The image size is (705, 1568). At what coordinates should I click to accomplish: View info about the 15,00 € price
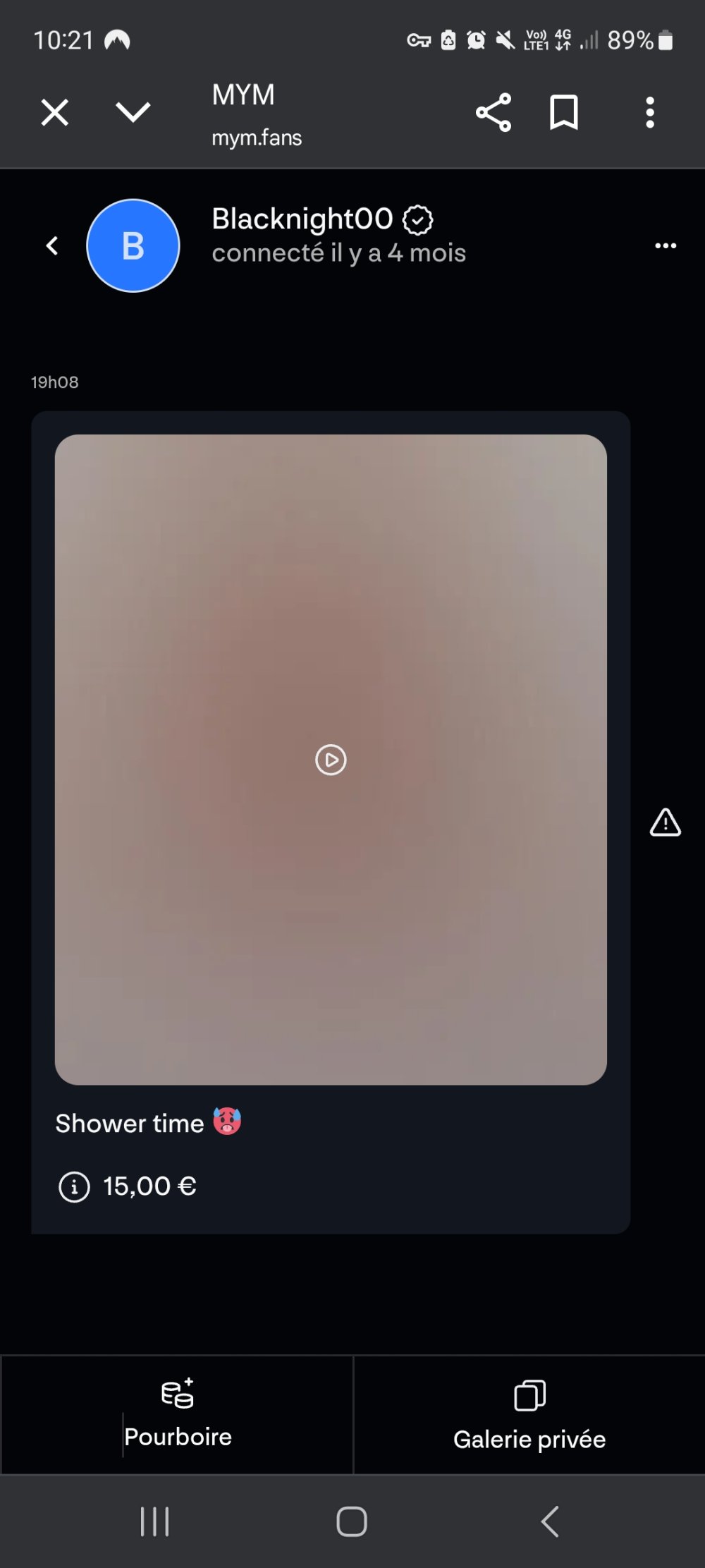(x=74, y=1186)
